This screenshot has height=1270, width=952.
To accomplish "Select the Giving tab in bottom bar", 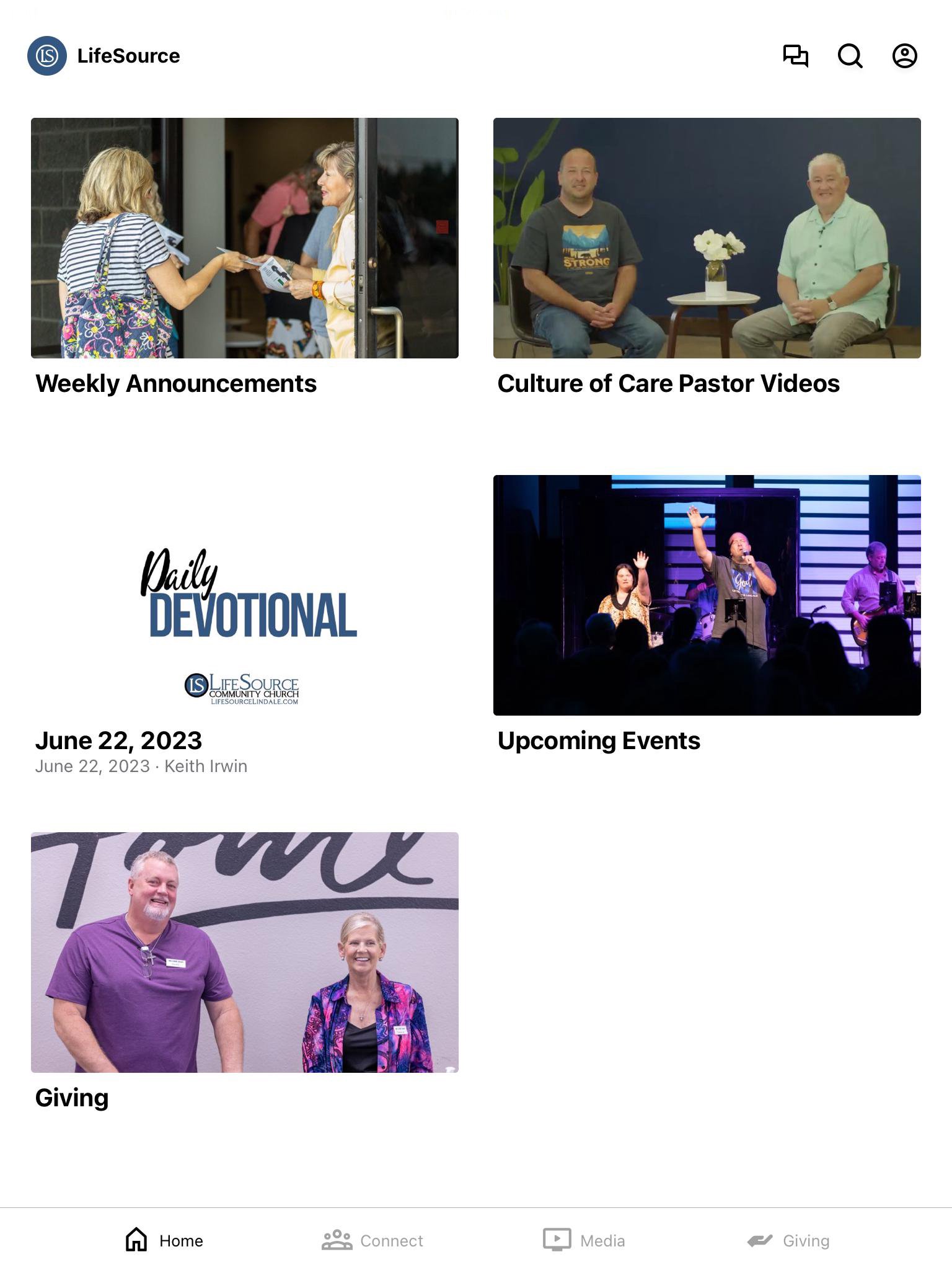I will click(x=788, y=1240).
